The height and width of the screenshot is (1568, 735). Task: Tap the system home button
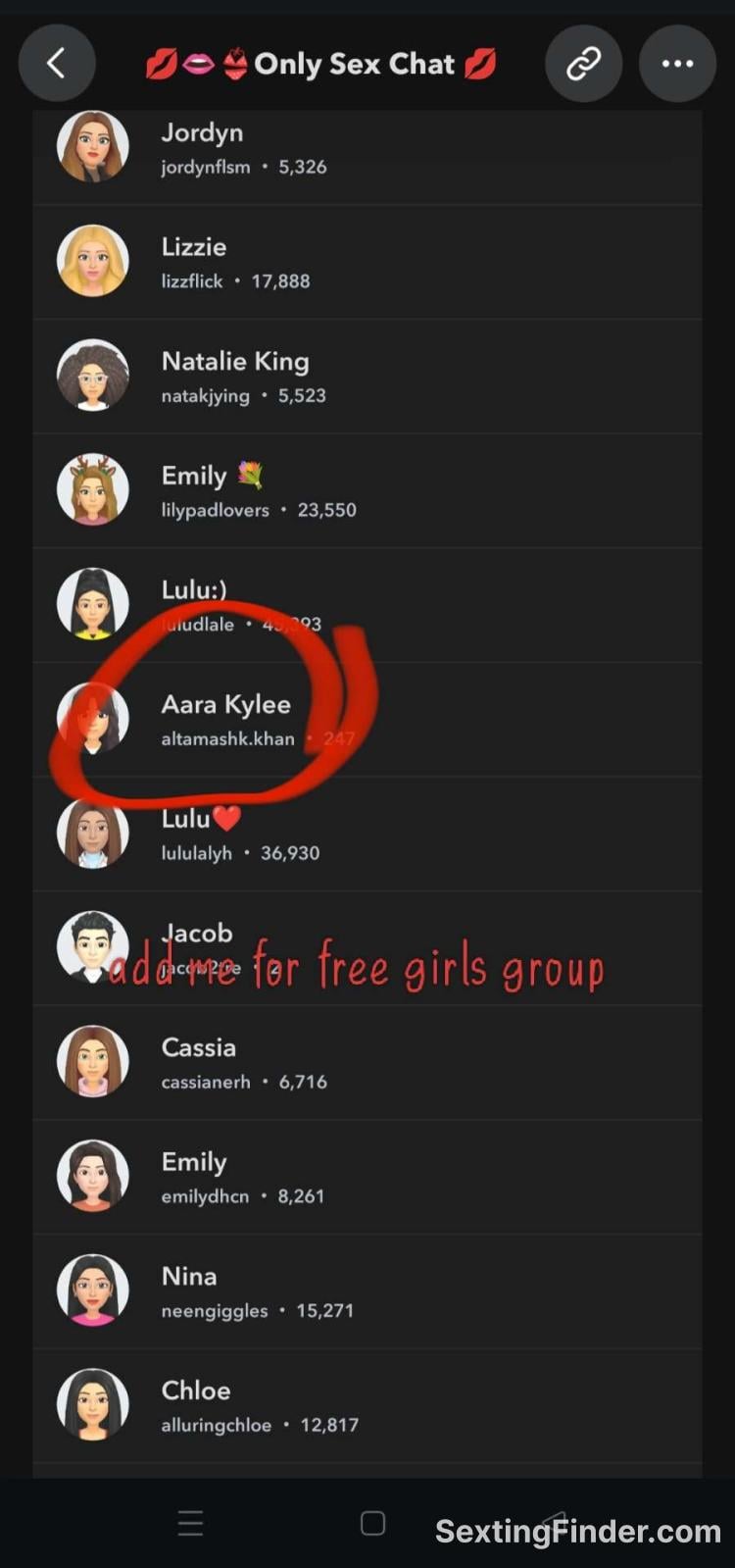tap(372, 1523)
